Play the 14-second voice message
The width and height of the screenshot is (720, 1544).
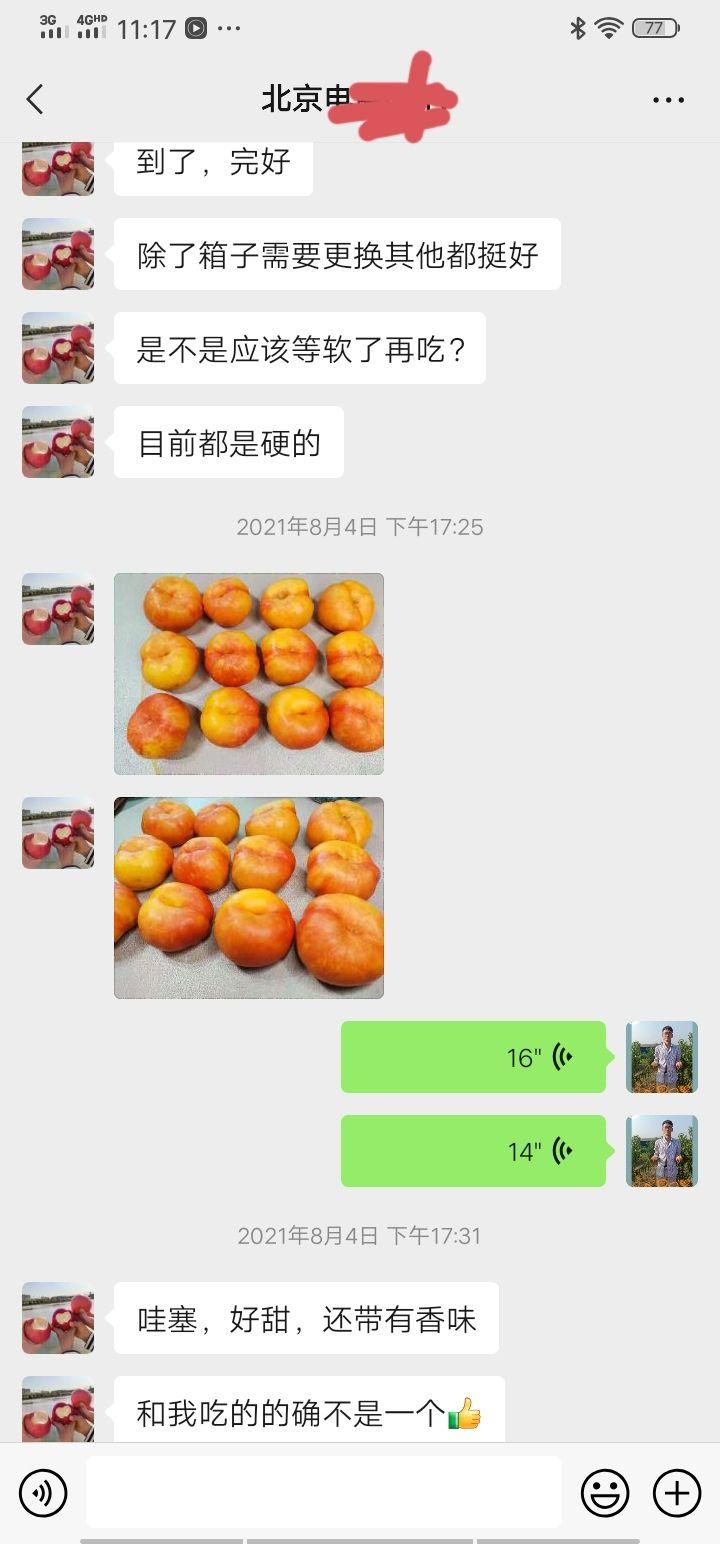pos(473,1151)
